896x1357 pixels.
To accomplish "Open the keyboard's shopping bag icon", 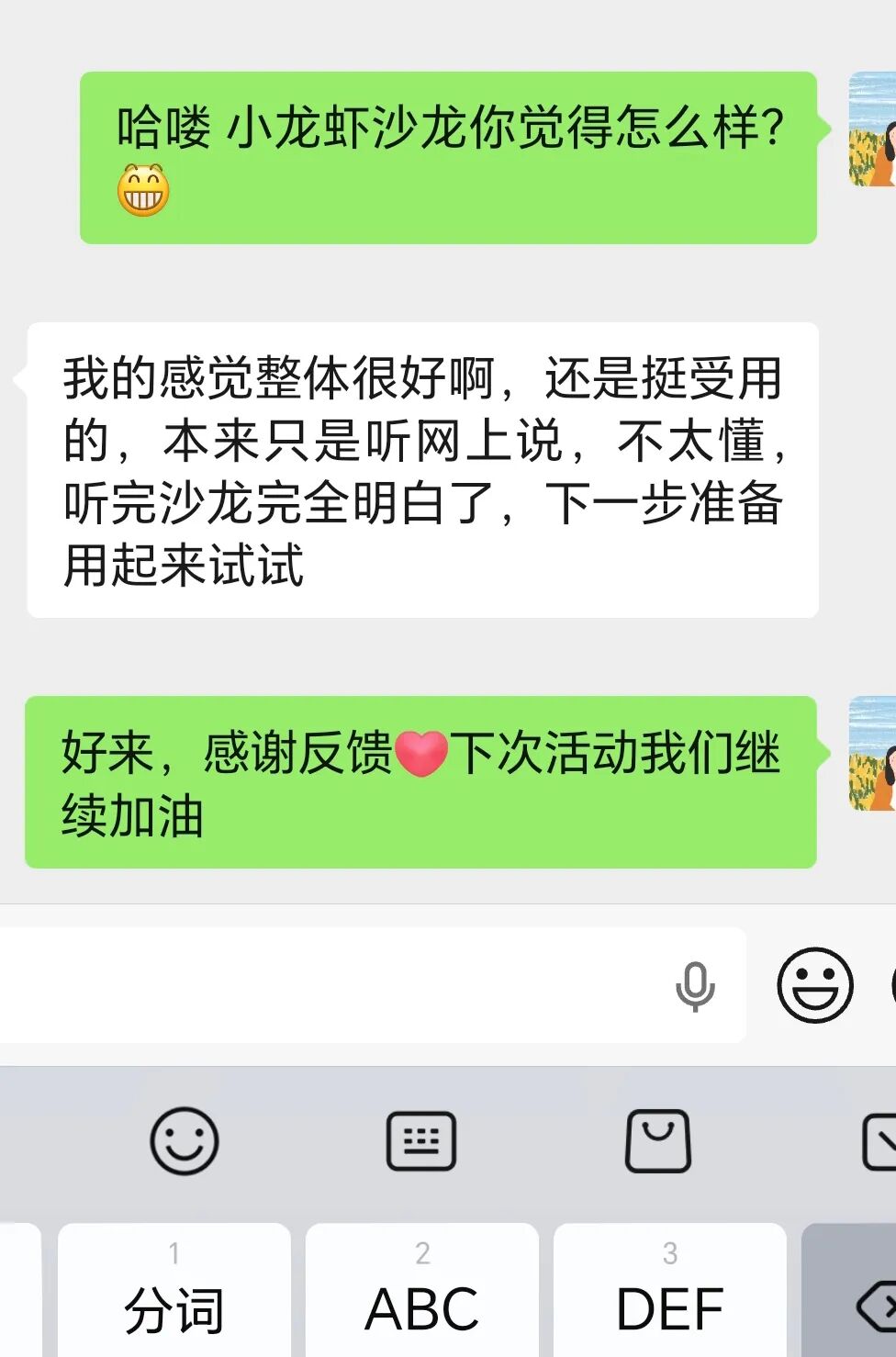I will (x=658, y=1141).
